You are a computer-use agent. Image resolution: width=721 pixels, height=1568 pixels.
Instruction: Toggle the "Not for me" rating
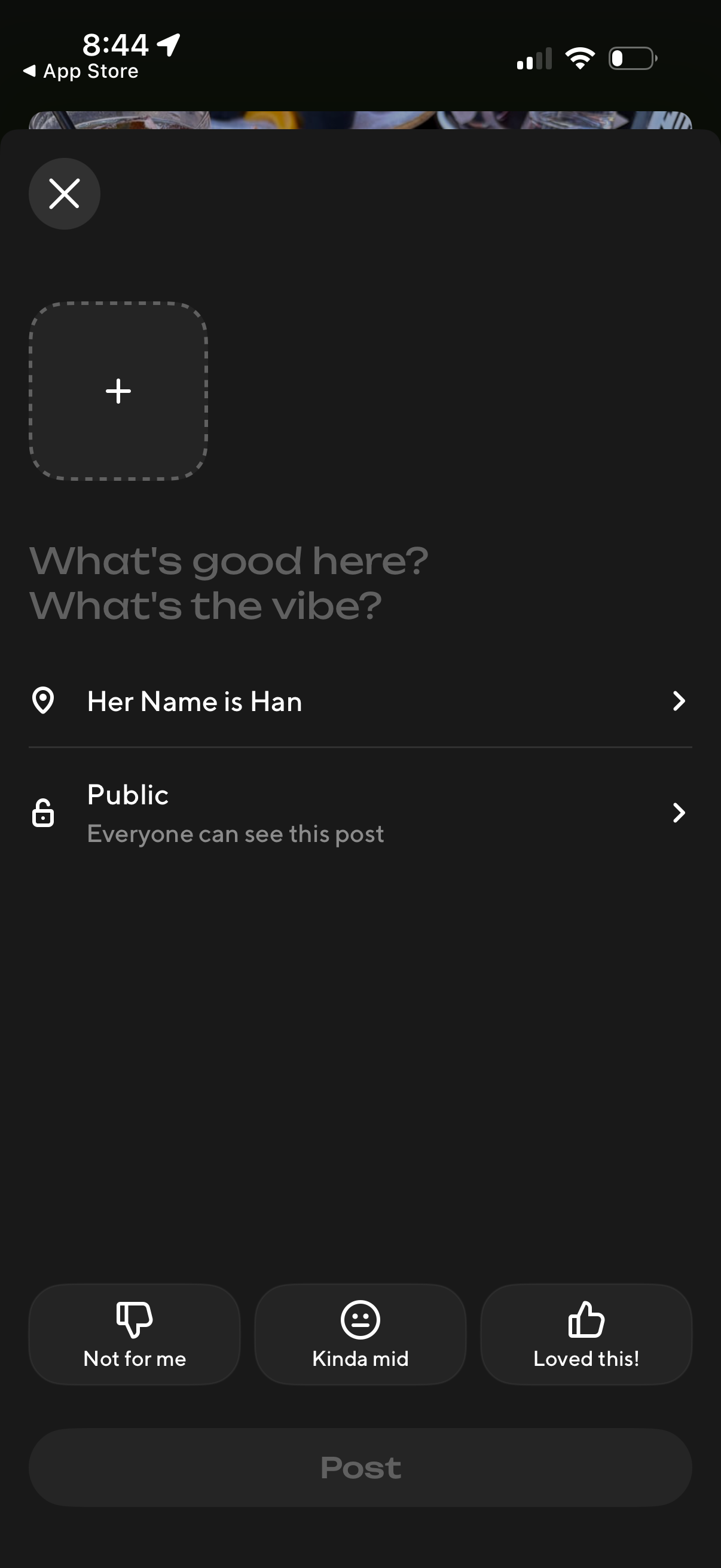(135, 1335)
